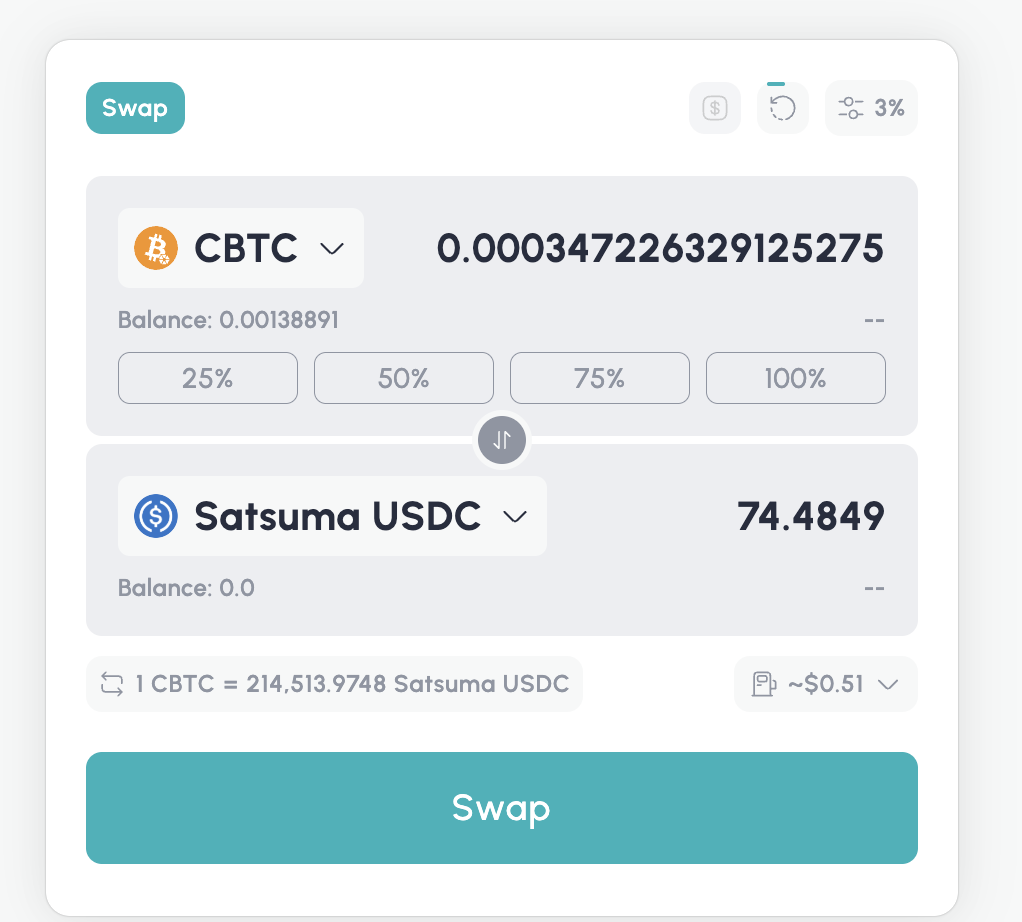This screenshot has height=922, width=1022.
Task: Expand the ~$0.51 gas fee details
Action: click(825, 684)
